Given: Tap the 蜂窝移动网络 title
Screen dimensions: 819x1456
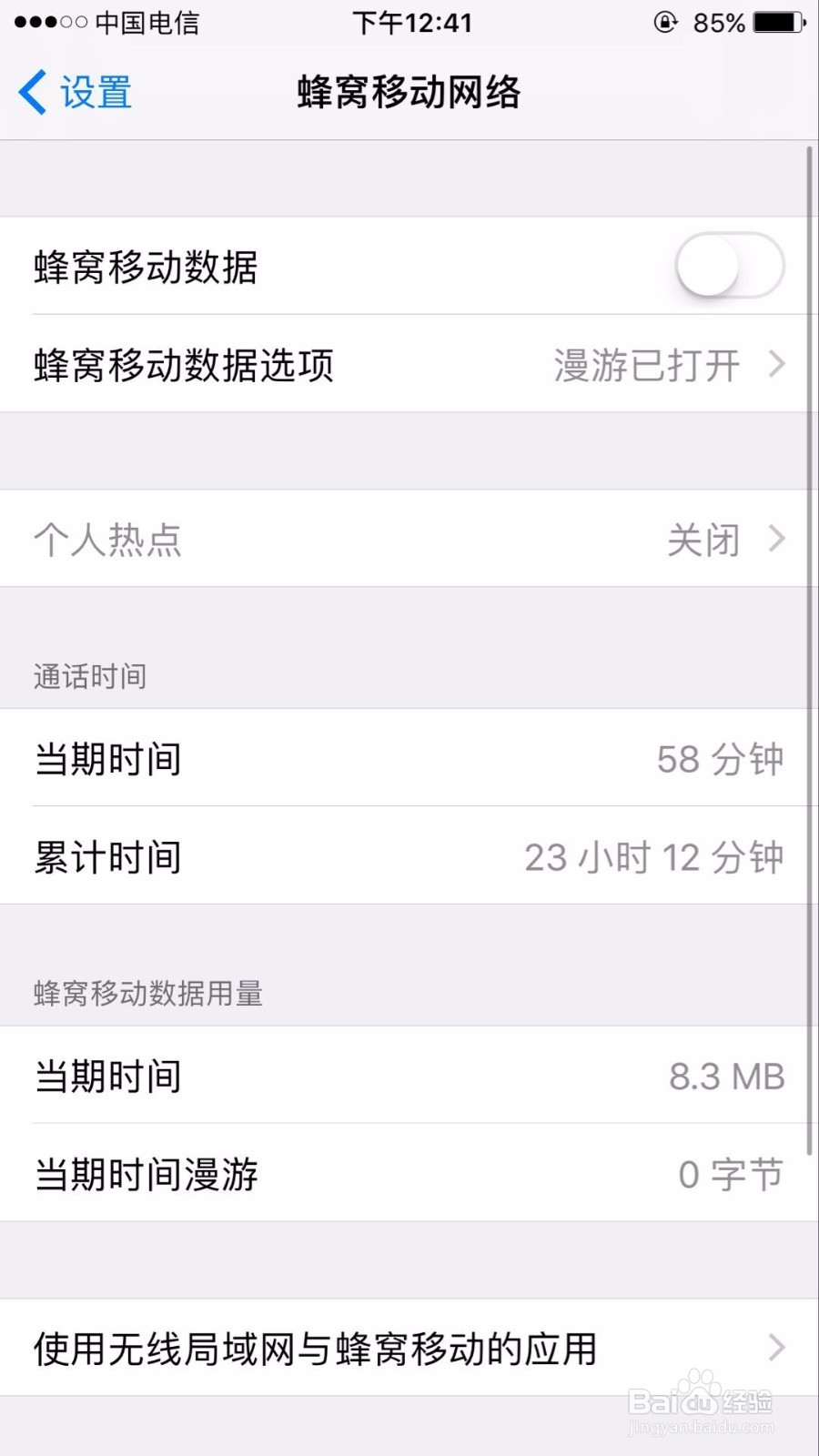Looking at the screenshot, I should (408, 91).
